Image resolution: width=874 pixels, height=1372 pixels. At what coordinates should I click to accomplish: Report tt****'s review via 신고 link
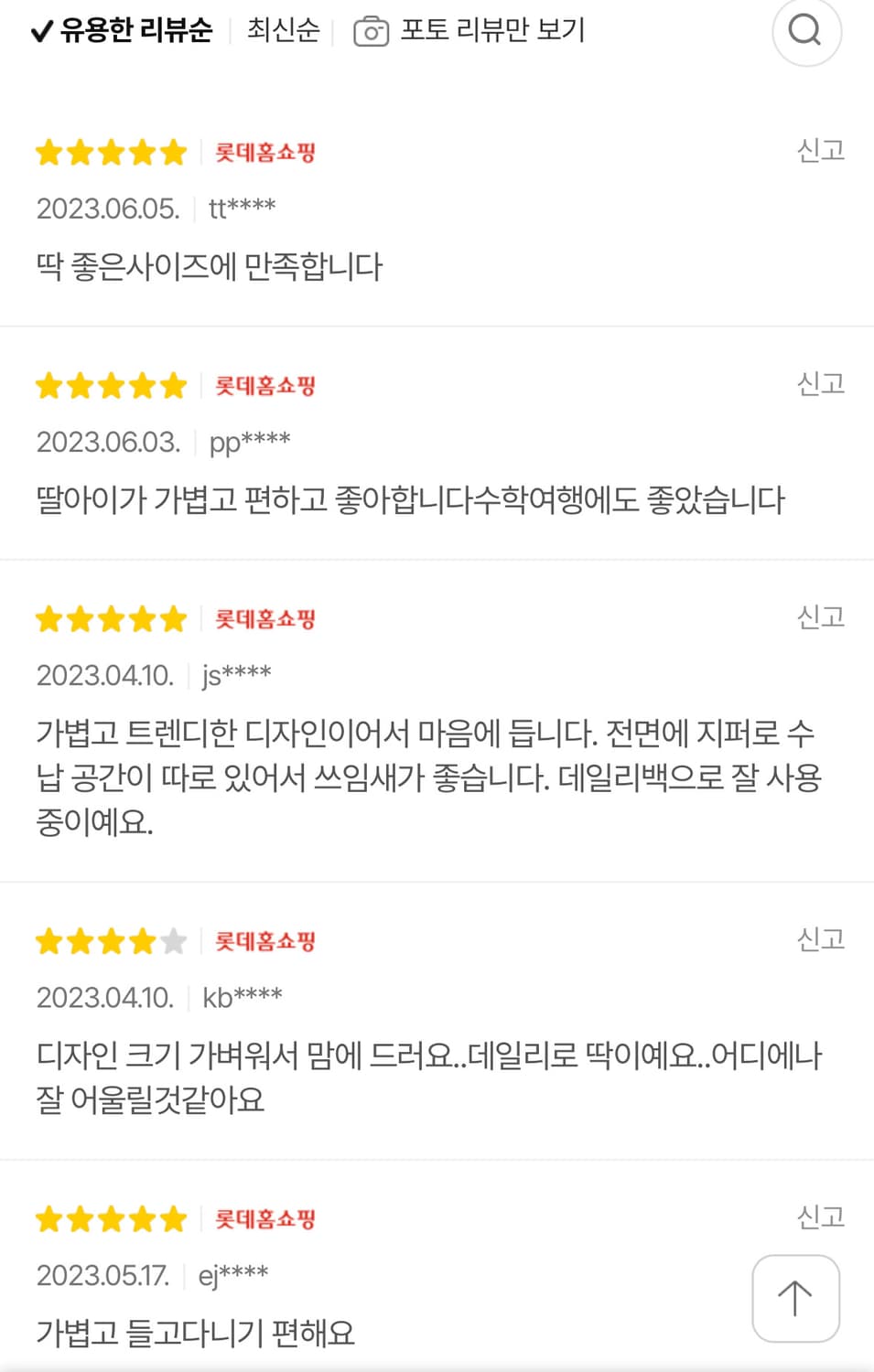(x=819, y=151)
